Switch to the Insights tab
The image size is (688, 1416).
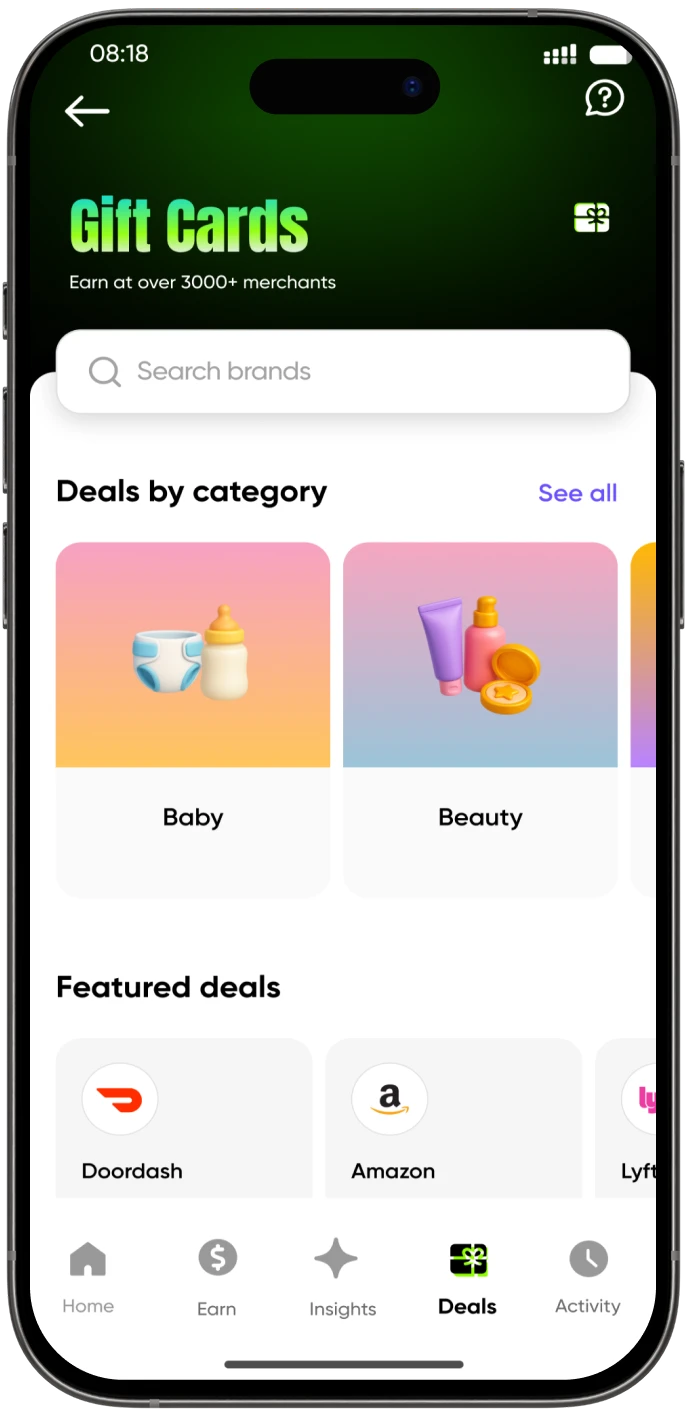(342, 1277)
